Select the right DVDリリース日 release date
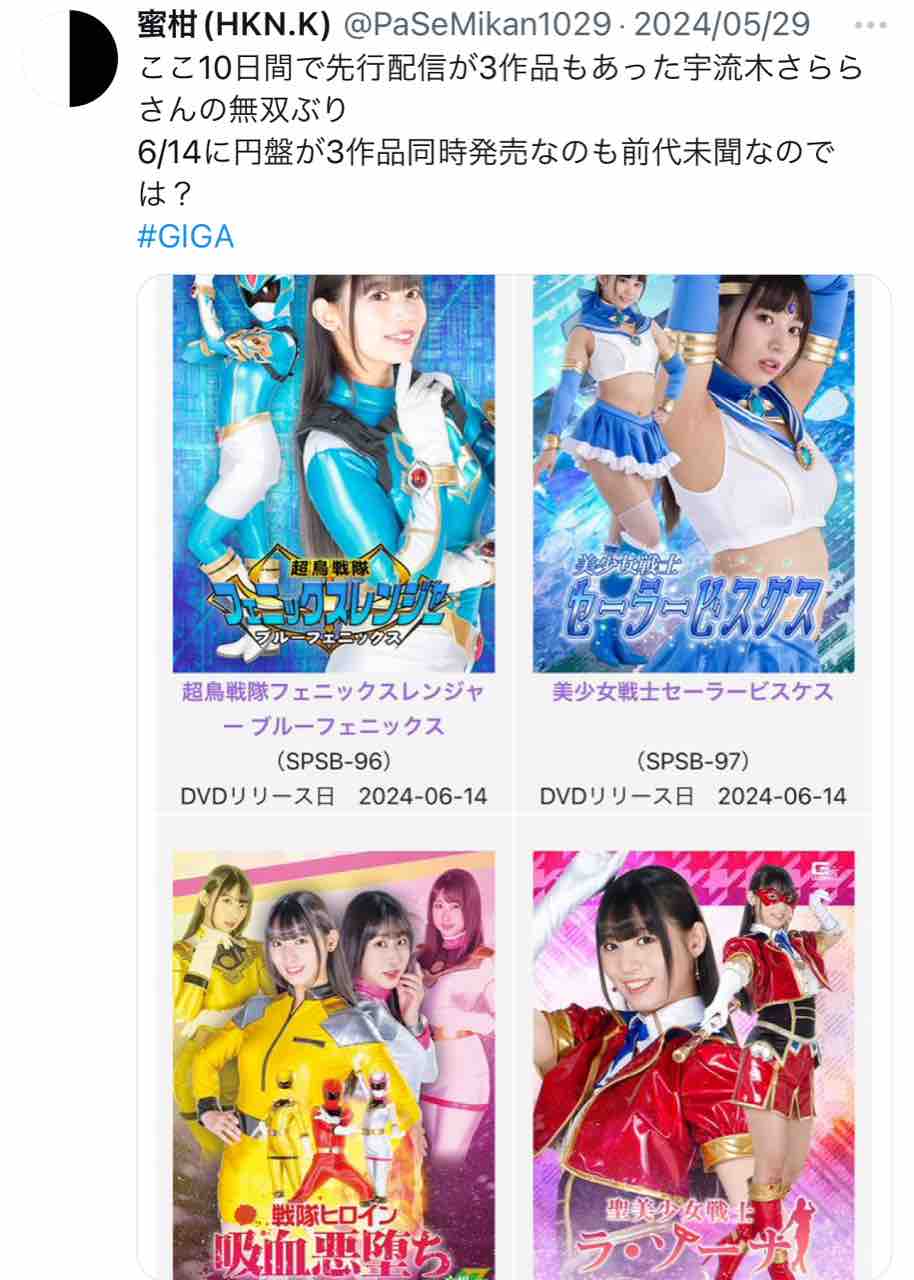The height and width of the screenshot is (1280, 914). pos(688,796)
